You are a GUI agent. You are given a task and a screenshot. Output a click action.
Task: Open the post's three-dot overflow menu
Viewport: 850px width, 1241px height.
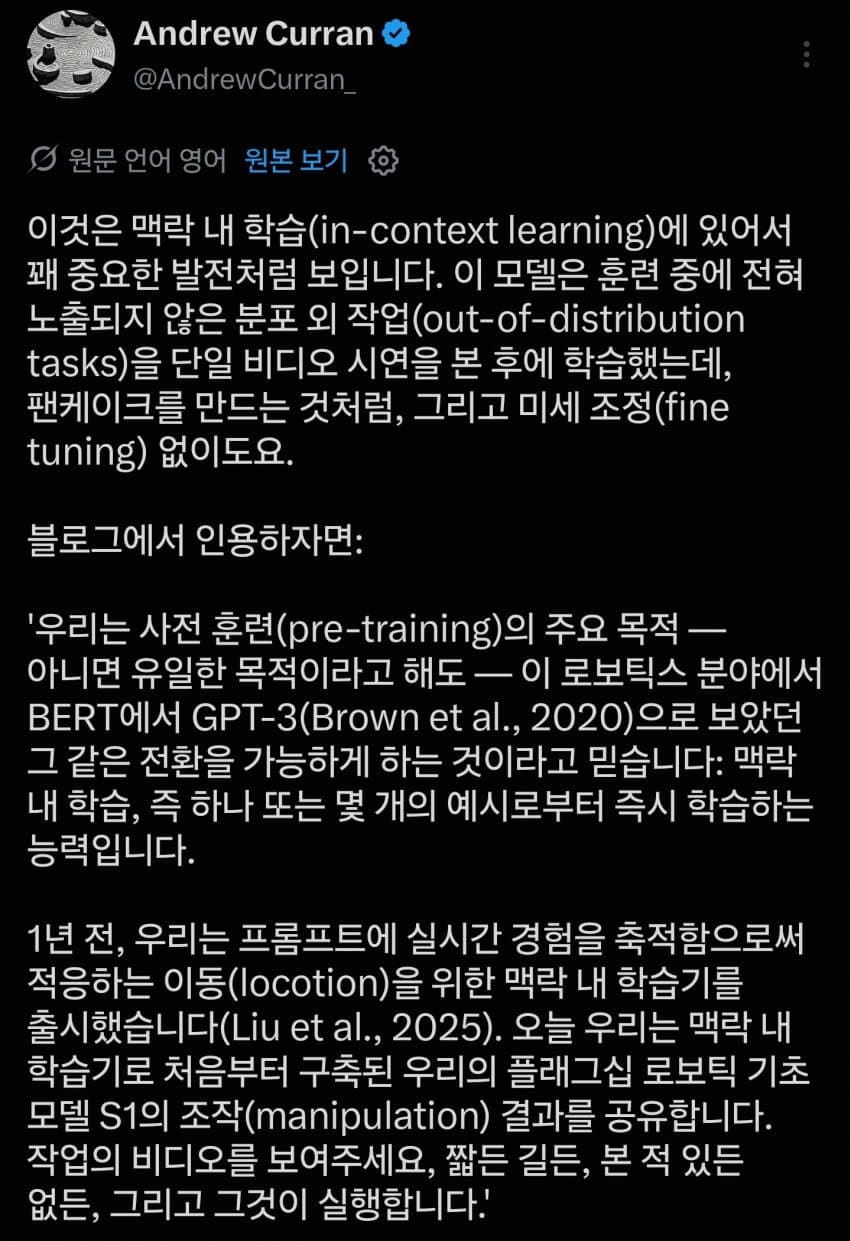pyautogui.click(x=808, y=55)
